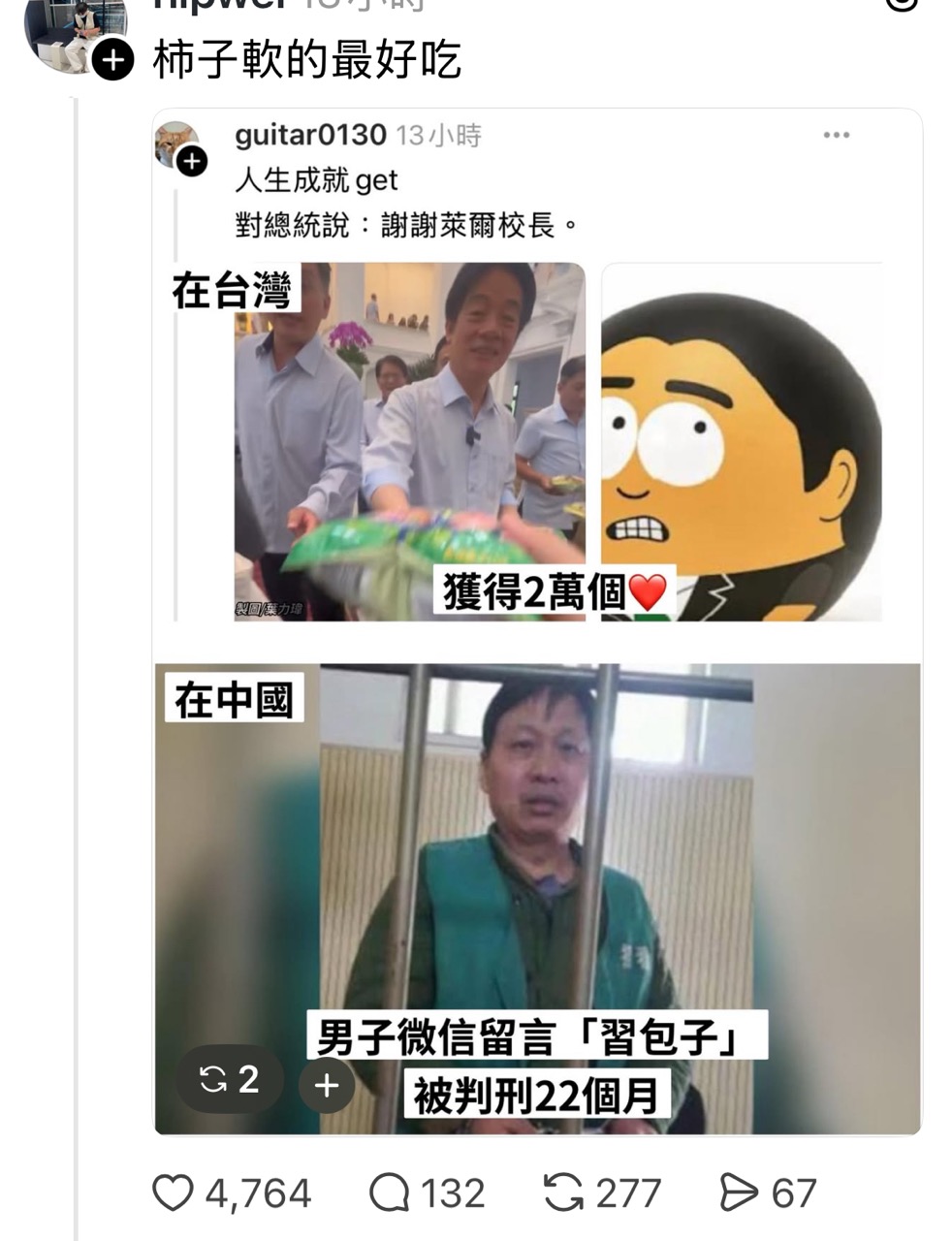The height and width of the screenshot is (1241, 952).
Task: Follow guitar0130 via the avatar plus badge
Action: [192, 161]
